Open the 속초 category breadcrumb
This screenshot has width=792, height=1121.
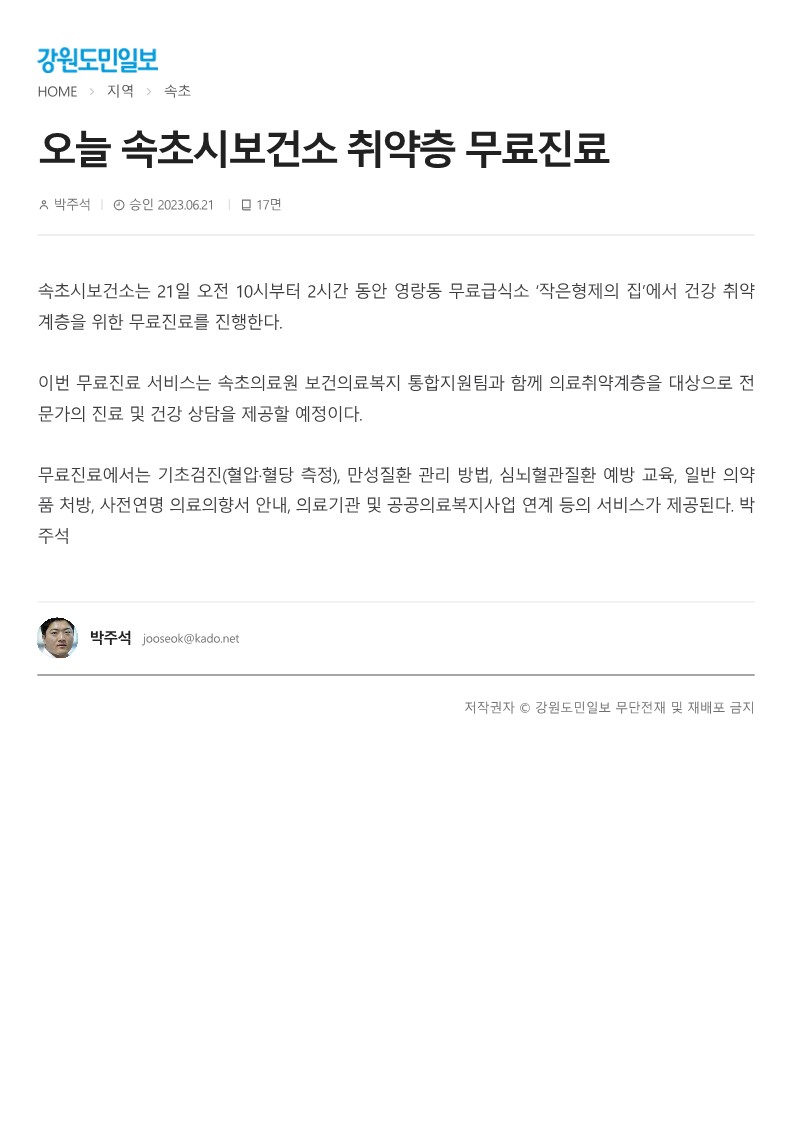coord(177,91)
